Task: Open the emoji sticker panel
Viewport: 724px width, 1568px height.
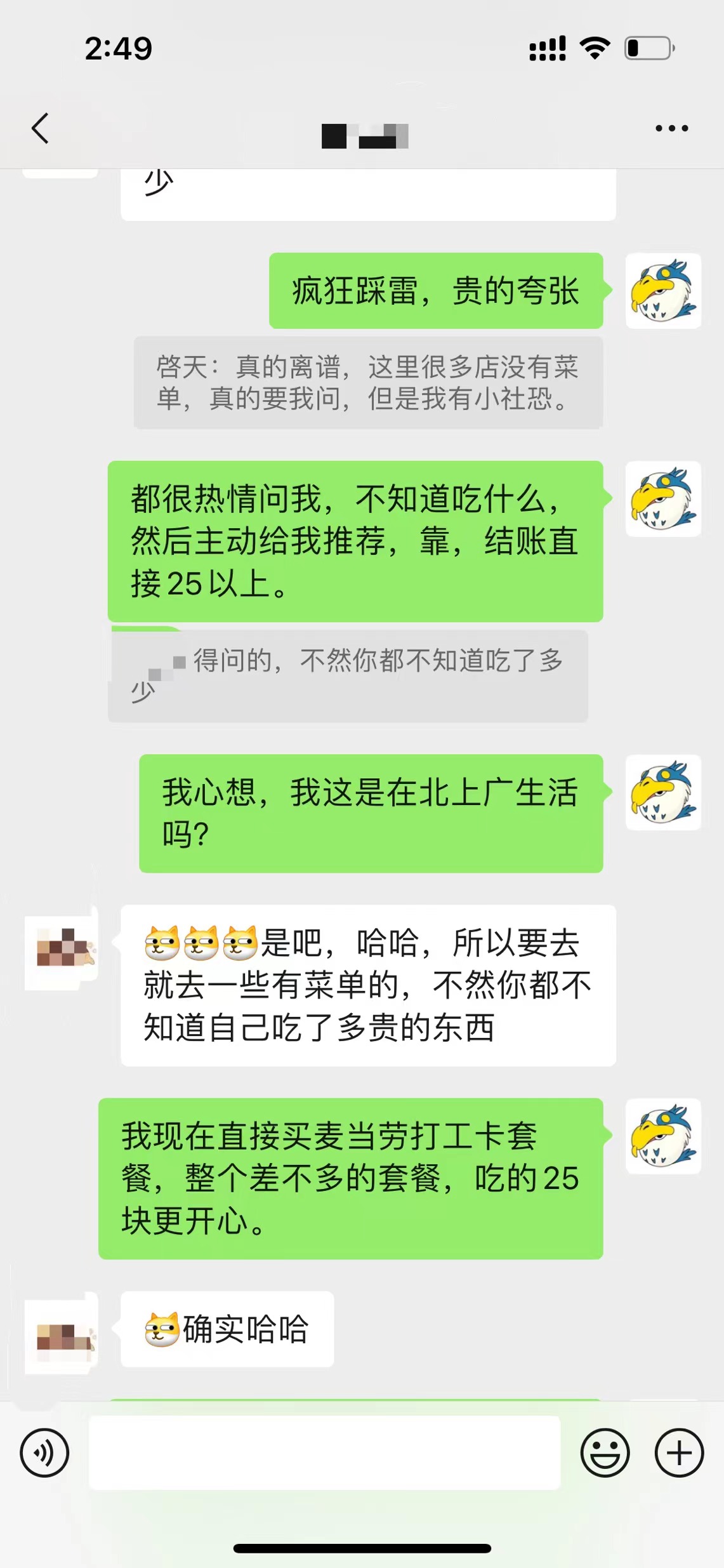Action: [605, 1453]
